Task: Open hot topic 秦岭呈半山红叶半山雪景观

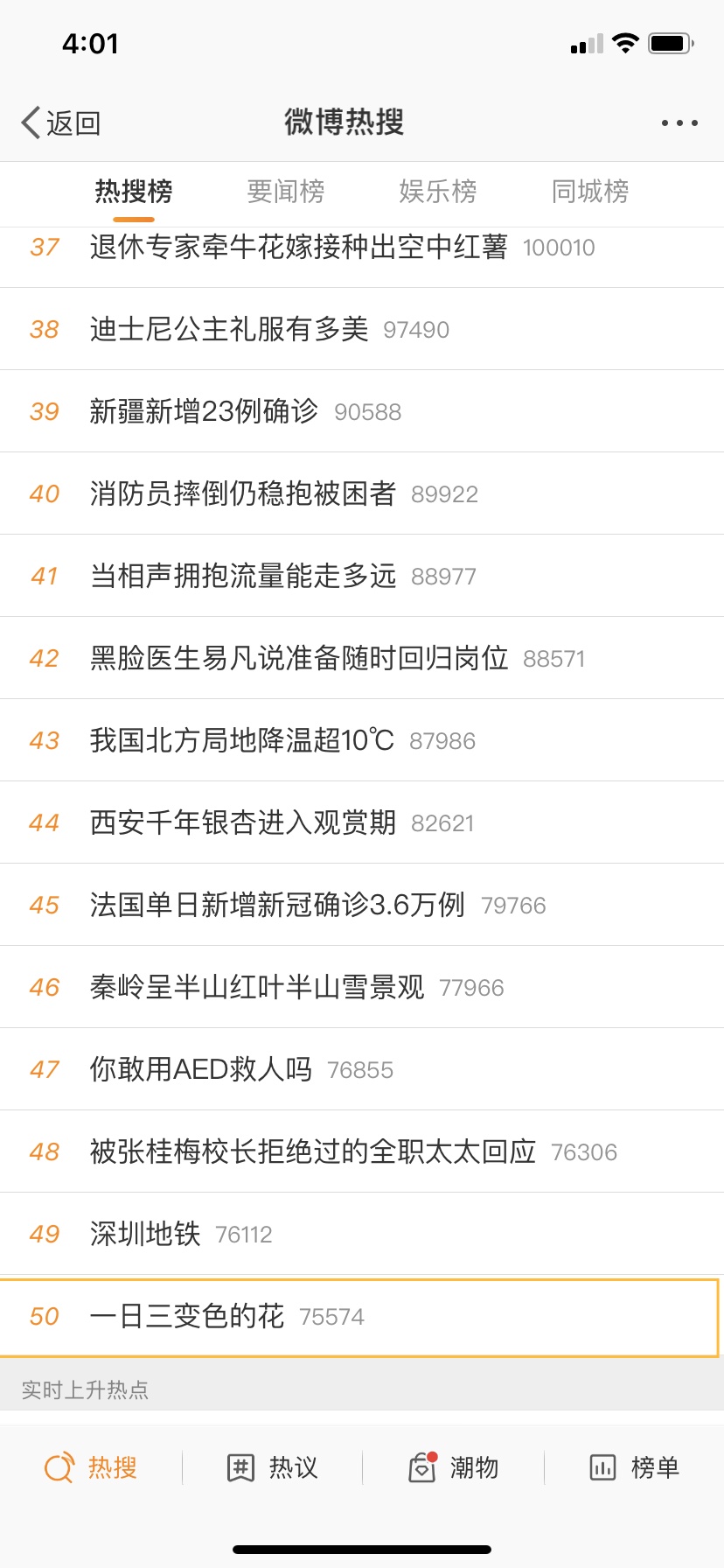Action: (362, 987)
